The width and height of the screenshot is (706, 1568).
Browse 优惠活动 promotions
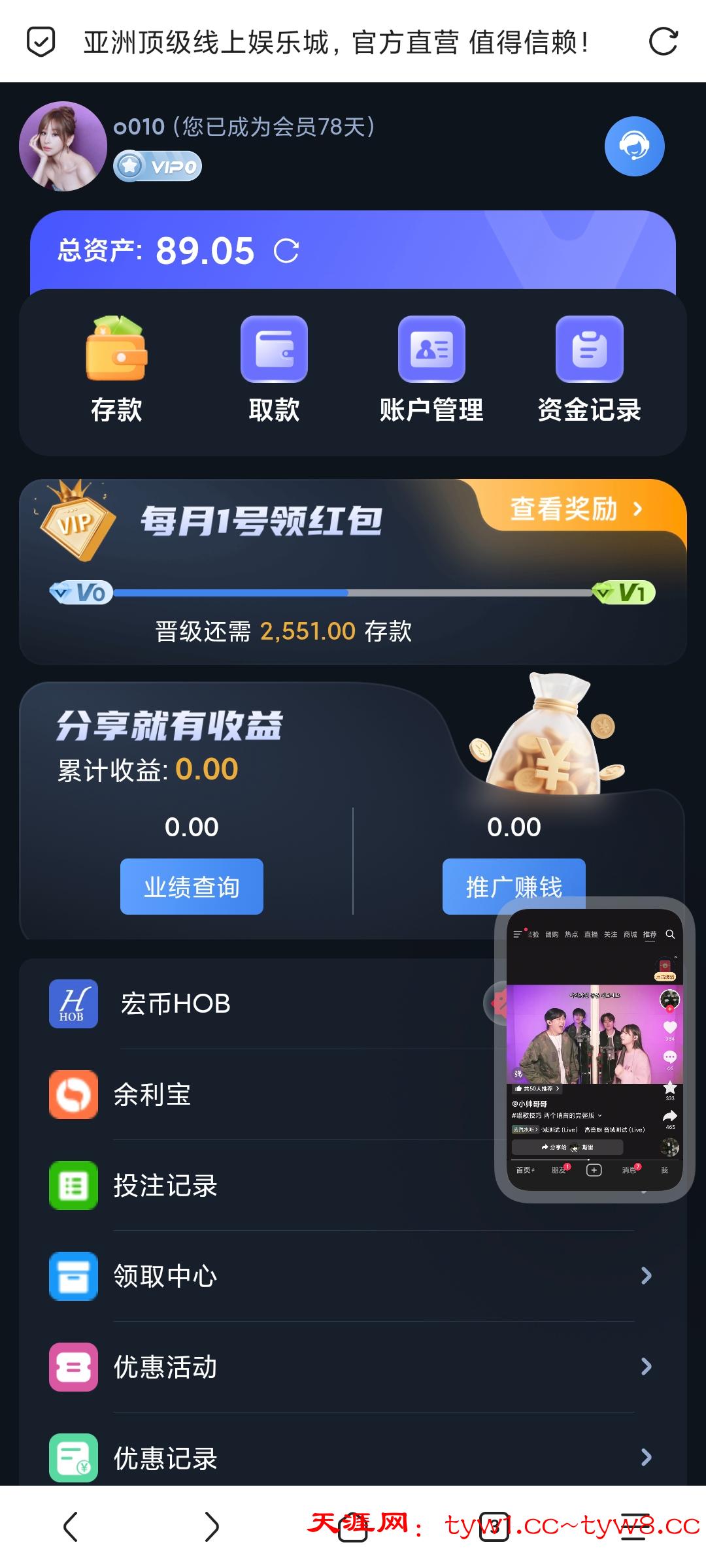[346, 1367]
